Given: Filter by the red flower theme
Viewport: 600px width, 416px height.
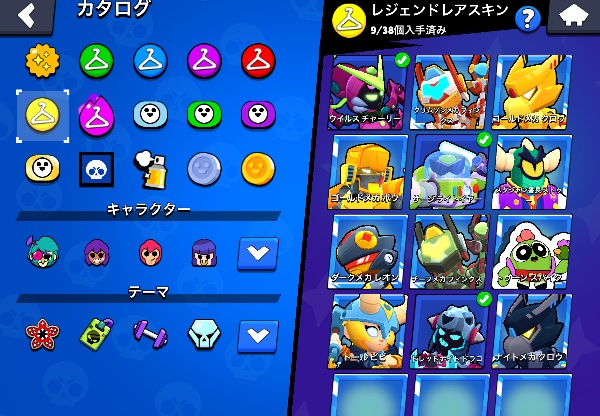Looking at the screenshot, I should (x=43, y=333).
